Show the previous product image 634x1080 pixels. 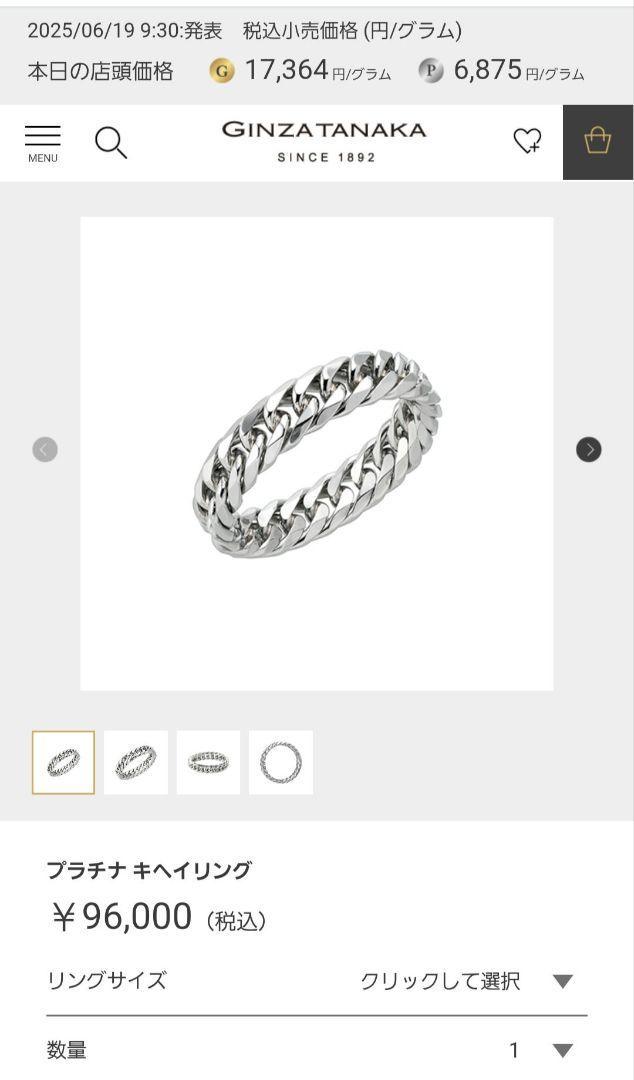click(45, 450)
